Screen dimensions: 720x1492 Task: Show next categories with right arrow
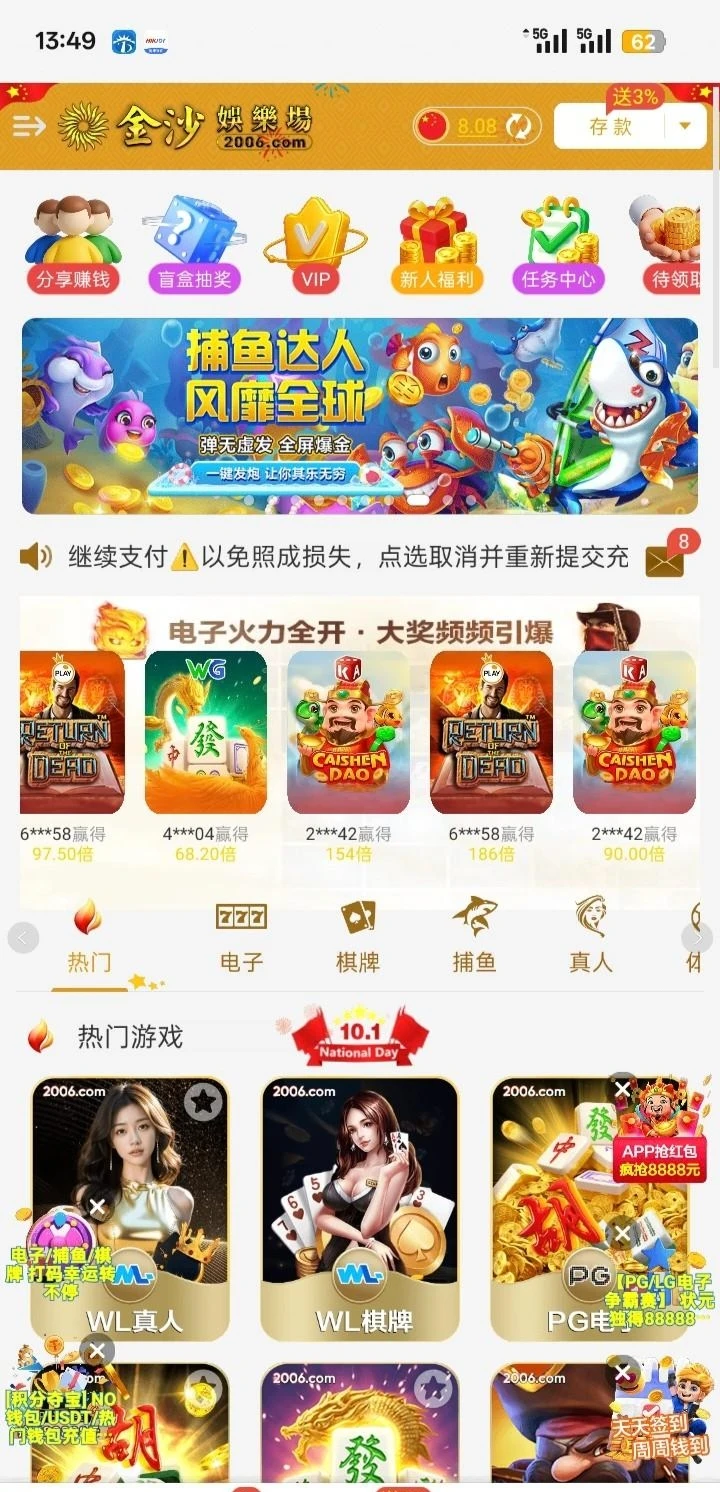point(697,937)
